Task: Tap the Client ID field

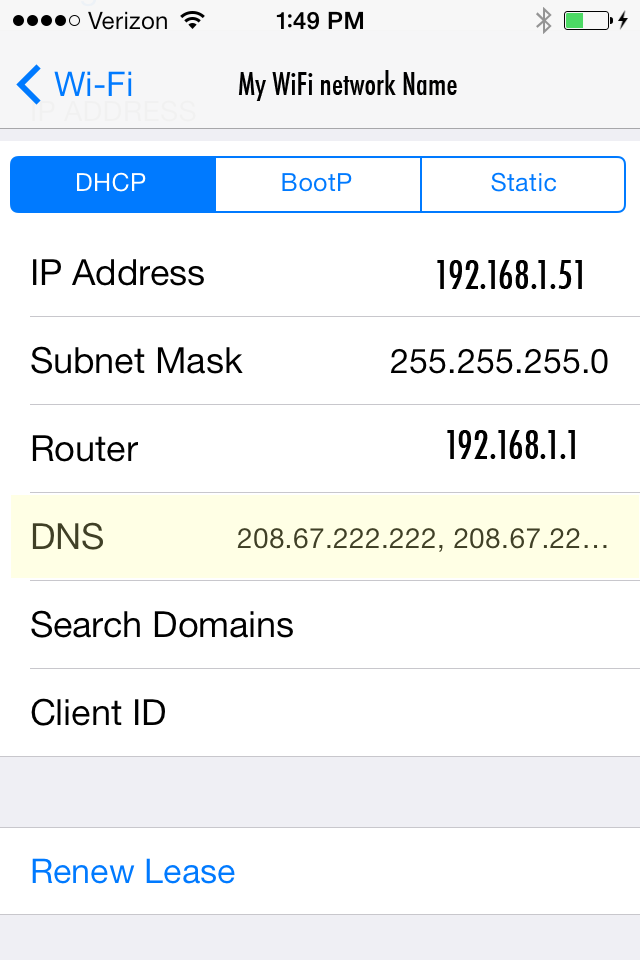Action: coord(320,713)
